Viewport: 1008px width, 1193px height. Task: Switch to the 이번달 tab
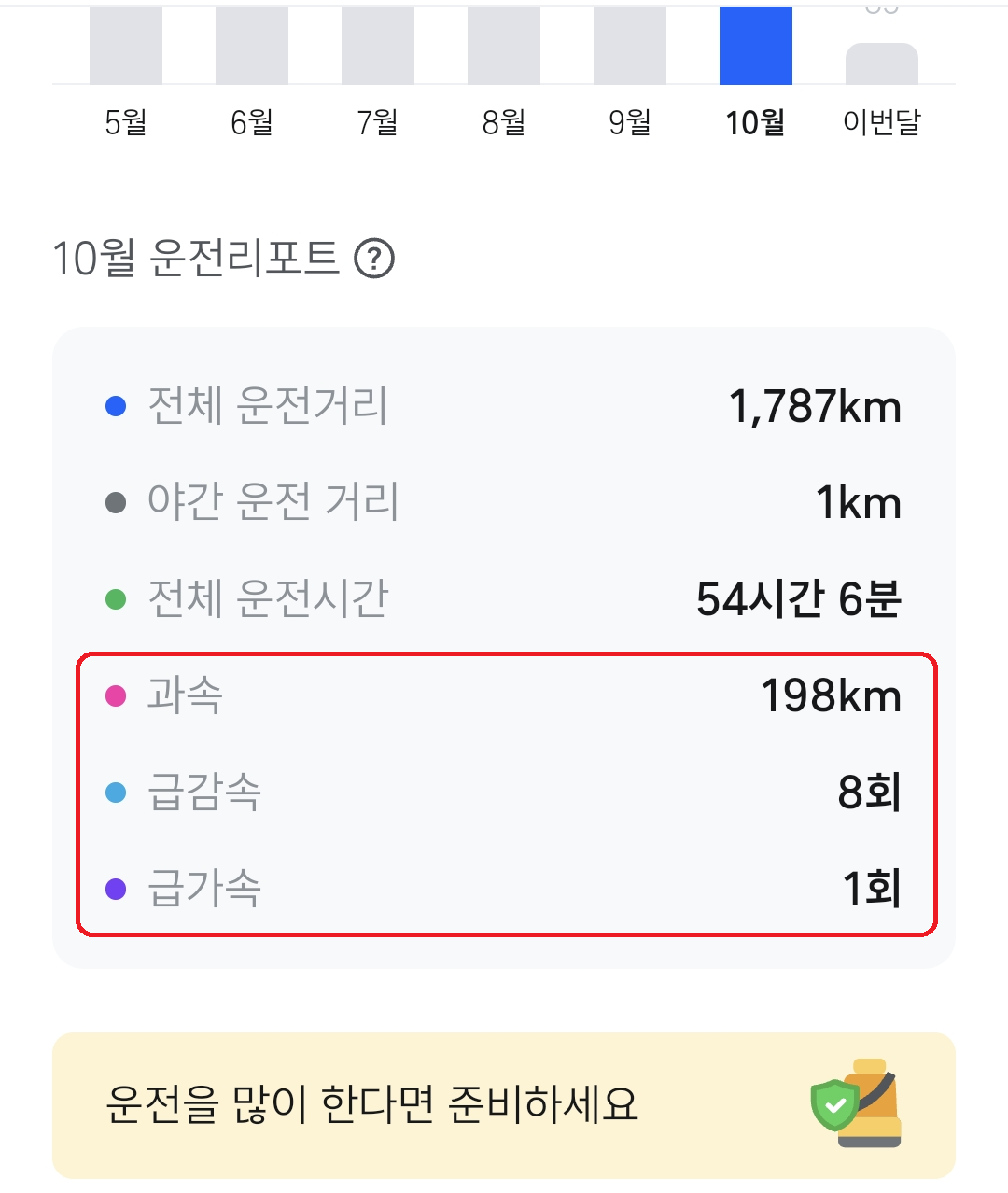point(881,121)
